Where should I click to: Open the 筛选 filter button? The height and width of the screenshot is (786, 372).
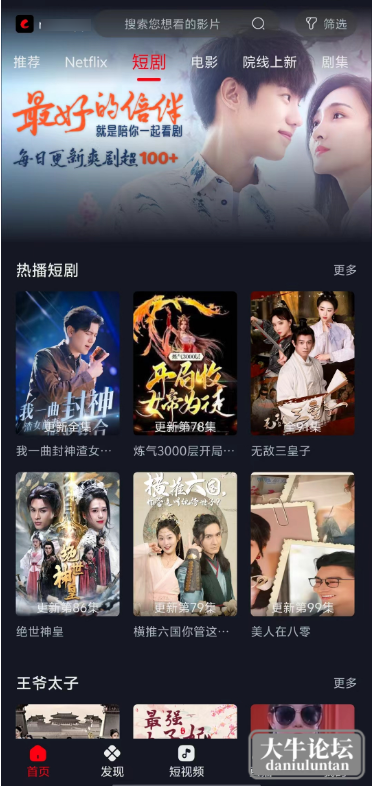[x=327, y=24]
